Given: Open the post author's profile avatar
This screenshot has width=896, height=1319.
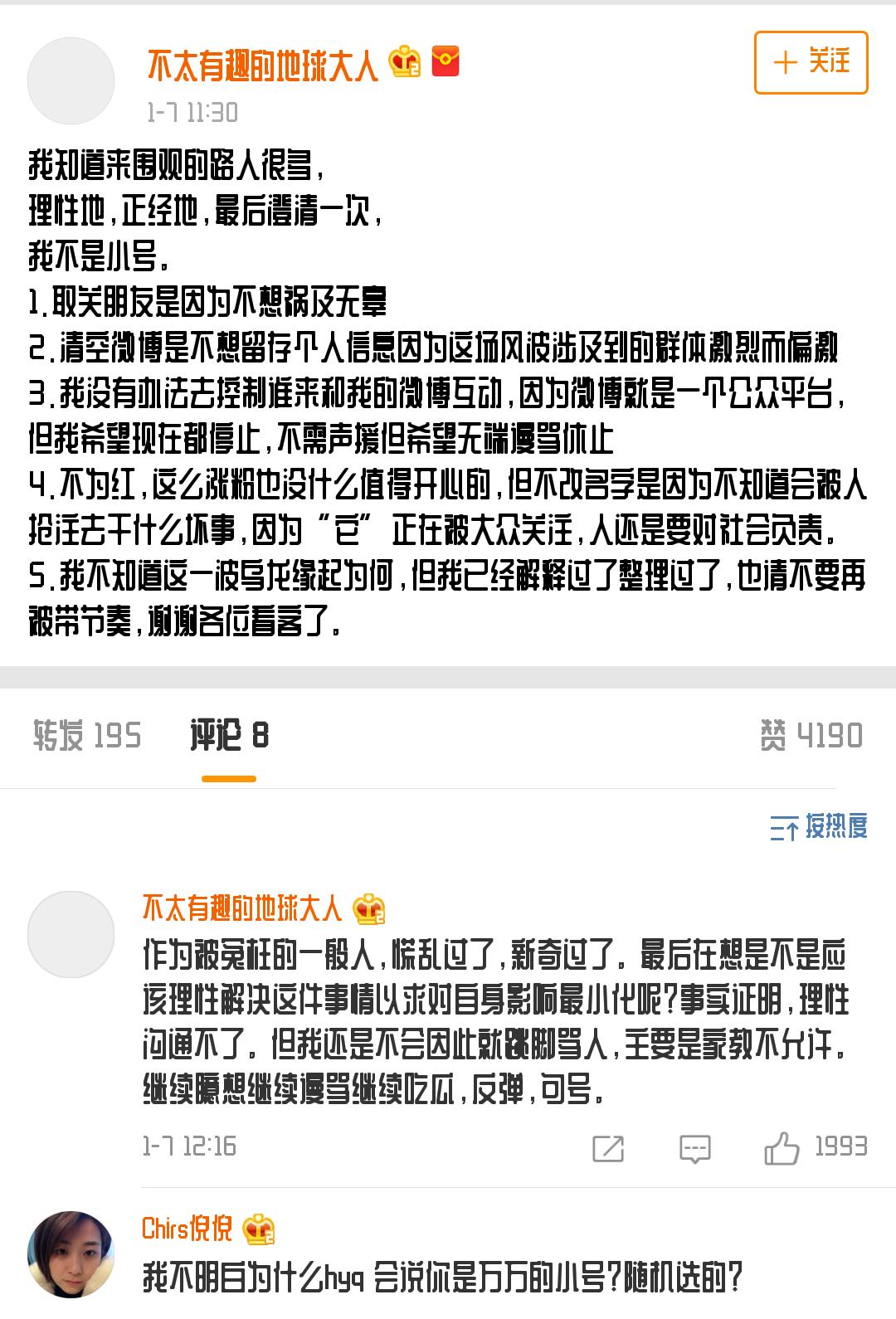Looking at the screenshot, I should (71, 80).
